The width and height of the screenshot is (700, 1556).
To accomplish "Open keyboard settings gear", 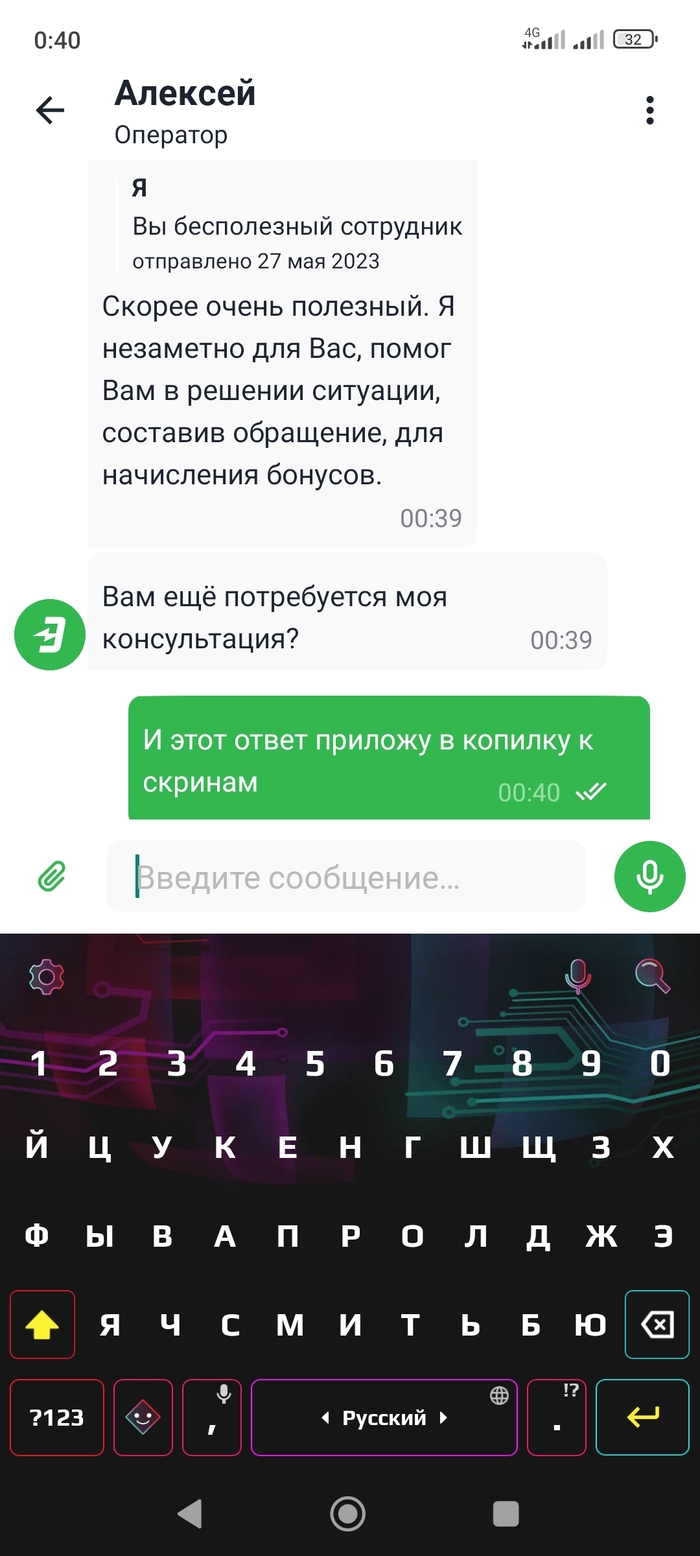I will tap(46, 976).
